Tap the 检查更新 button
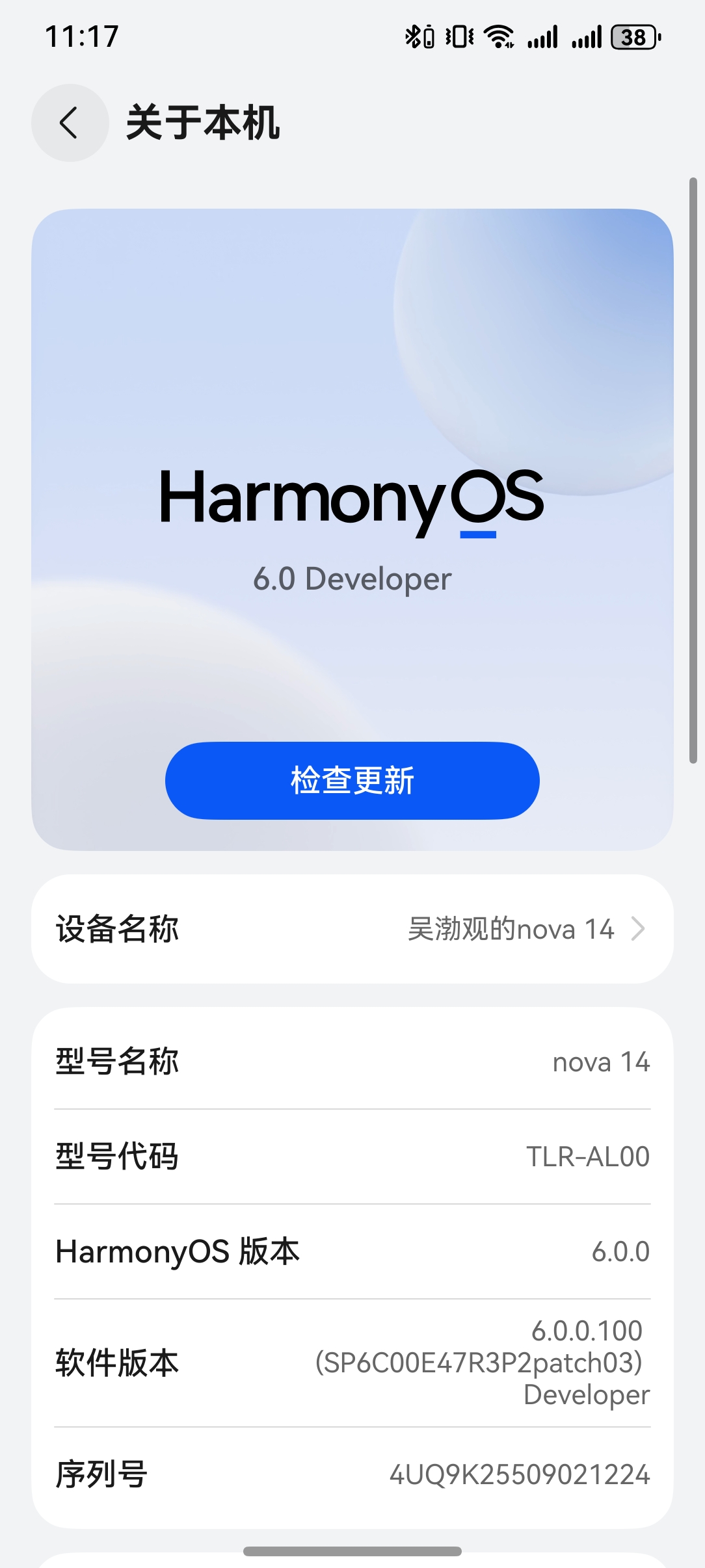 pyautogui.click(x=352, y=780)
